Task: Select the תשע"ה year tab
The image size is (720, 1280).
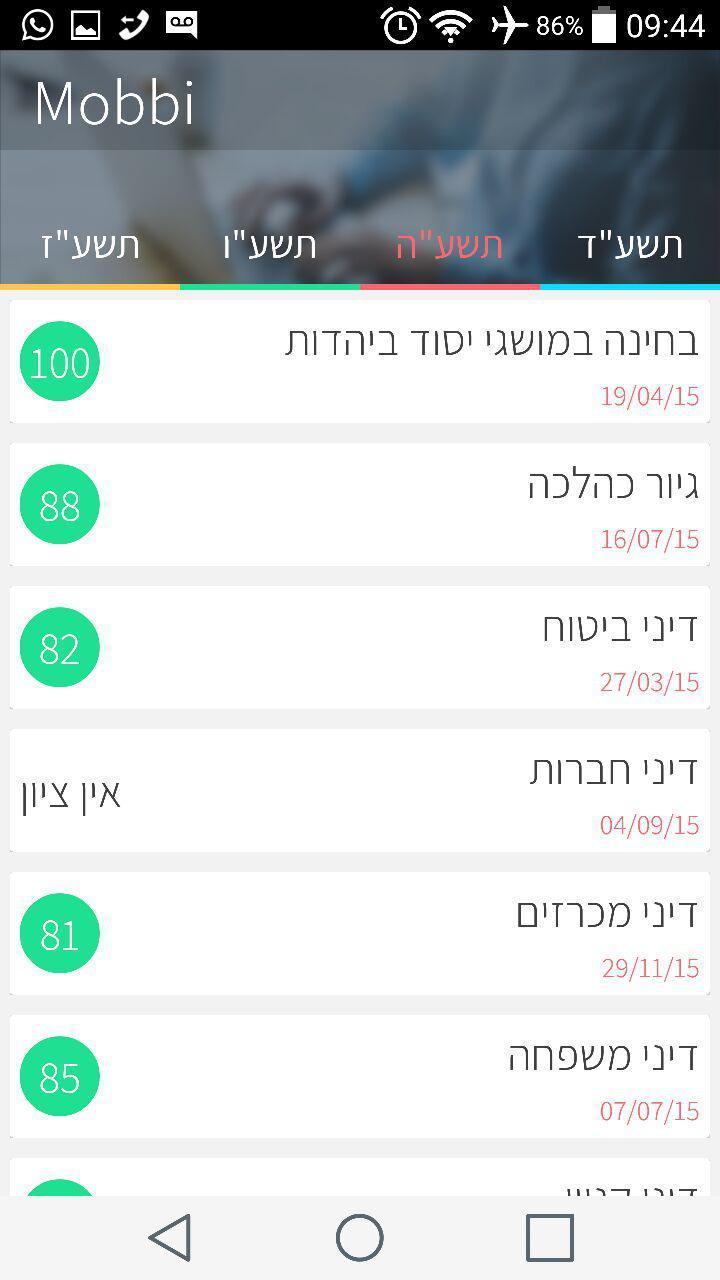Action: click(x=449, y=245)
